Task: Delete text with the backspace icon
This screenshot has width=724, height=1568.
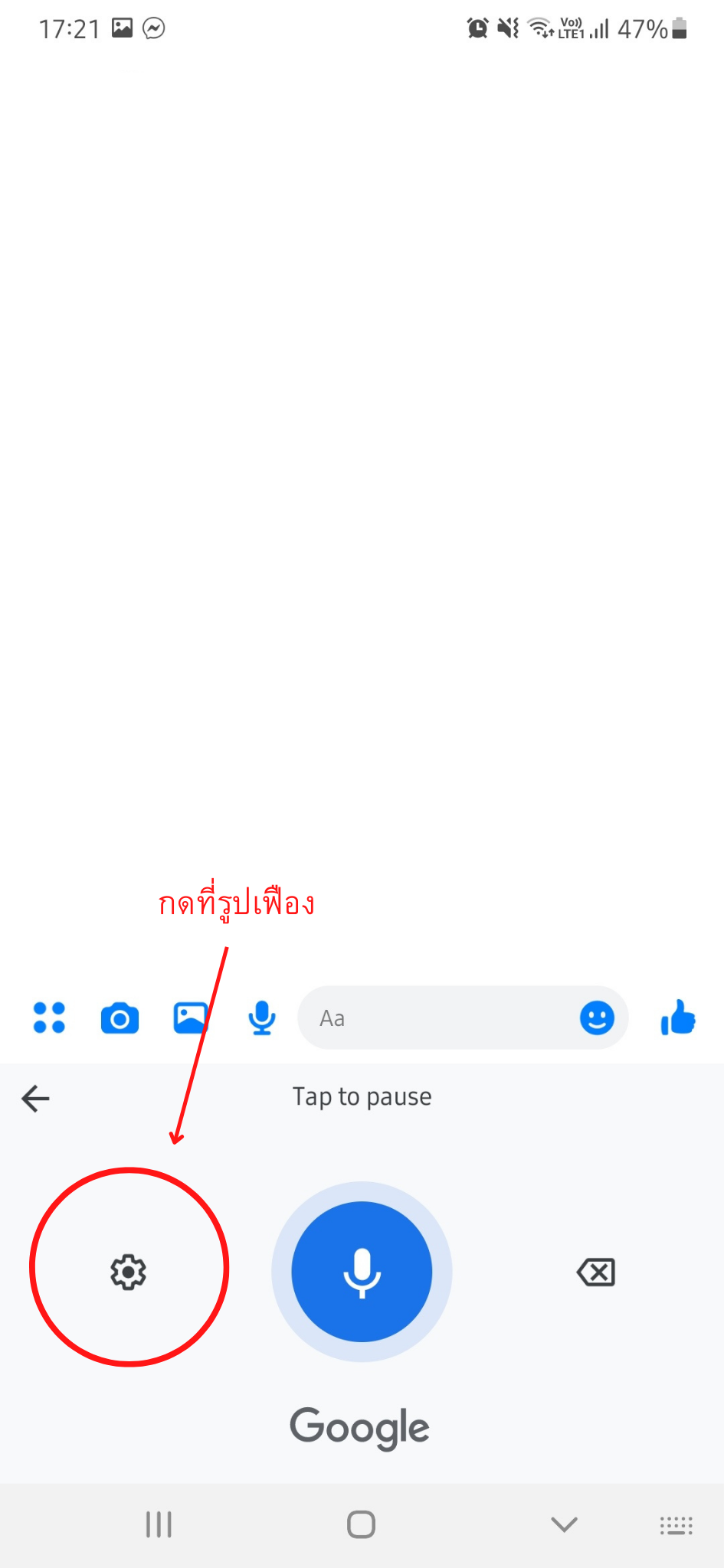Action: click(x=596, y=1272)
